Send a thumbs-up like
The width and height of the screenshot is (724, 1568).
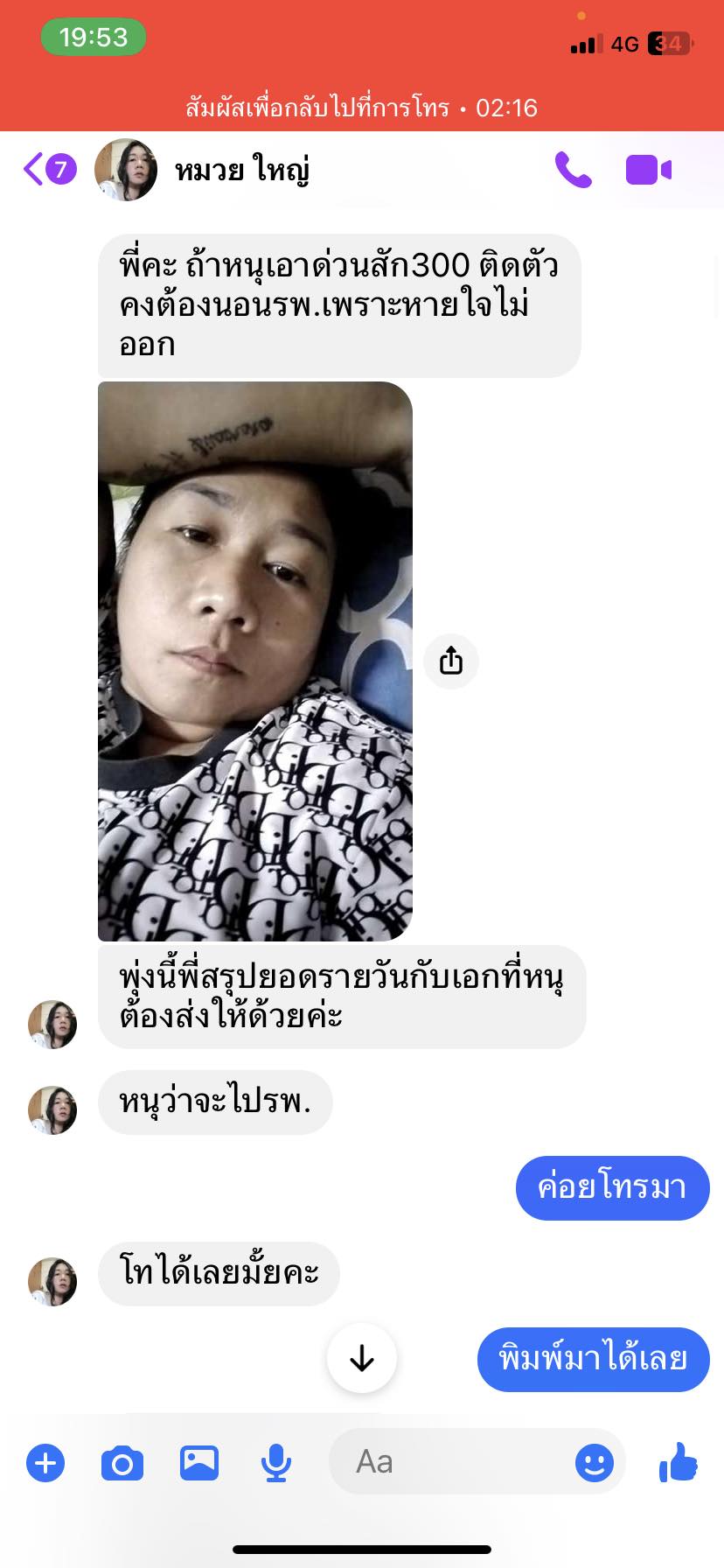coord(679,1462)
